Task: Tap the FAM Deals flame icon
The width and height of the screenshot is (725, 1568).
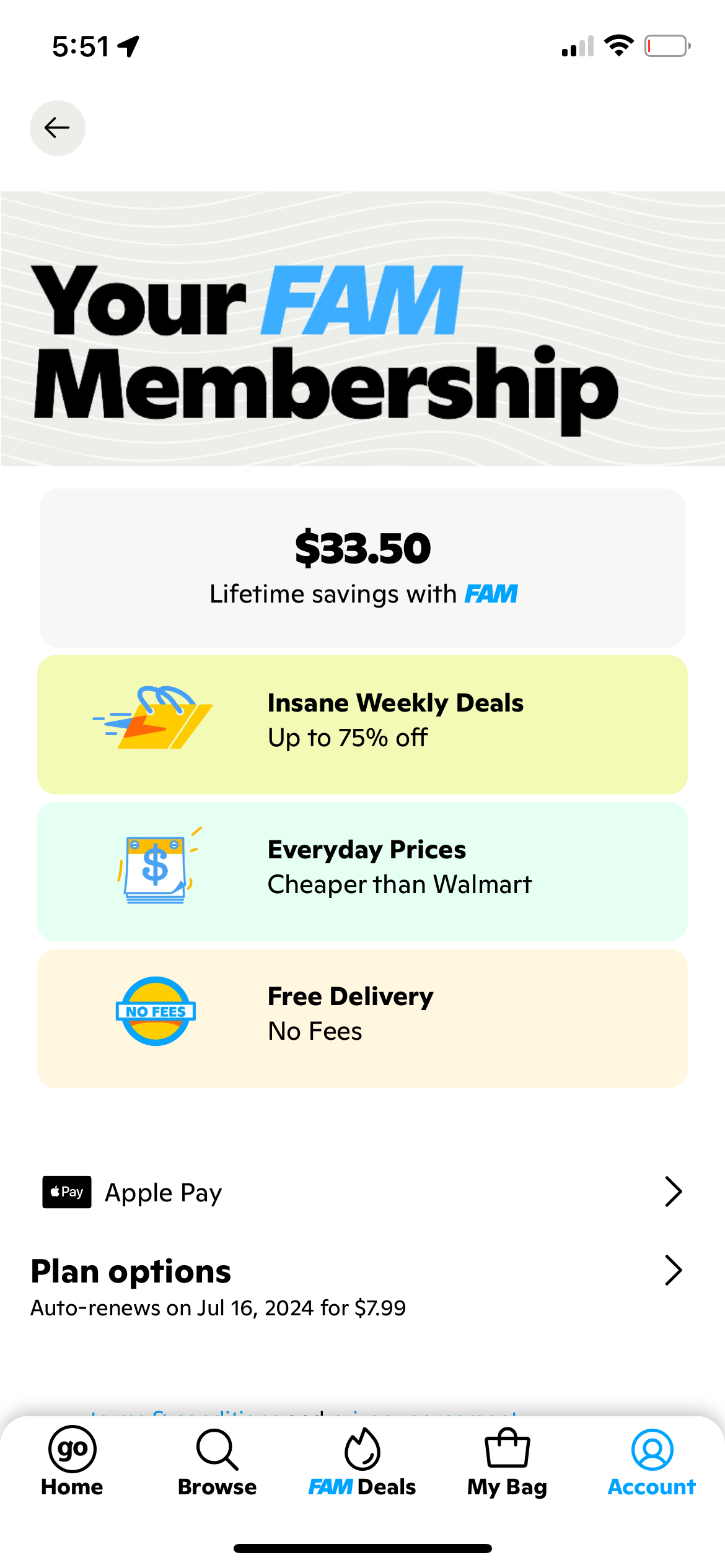Action: tap(362, 1448)
